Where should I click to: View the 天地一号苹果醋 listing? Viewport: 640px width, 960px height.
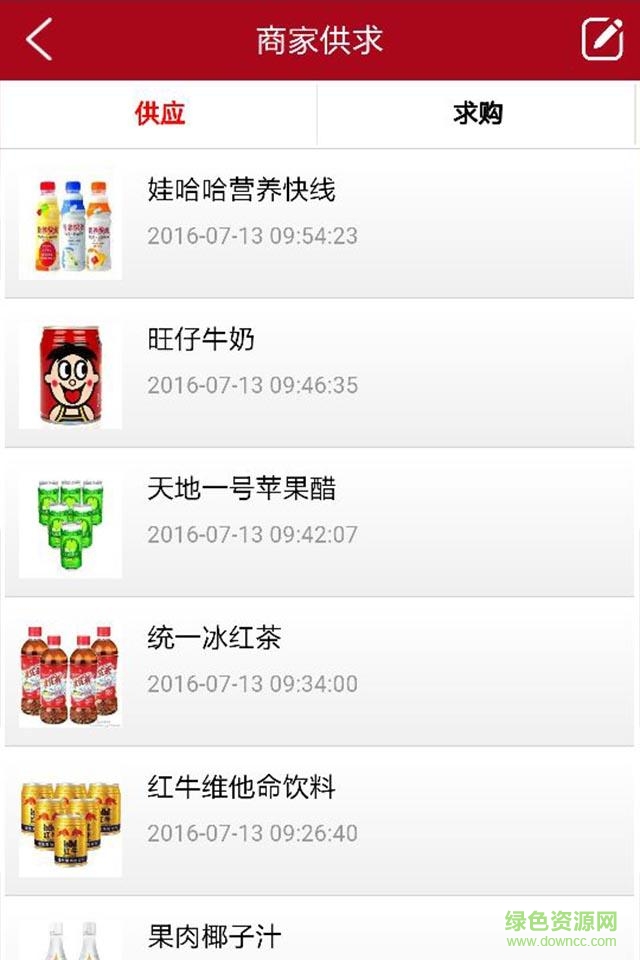click(x=320, y=522)
